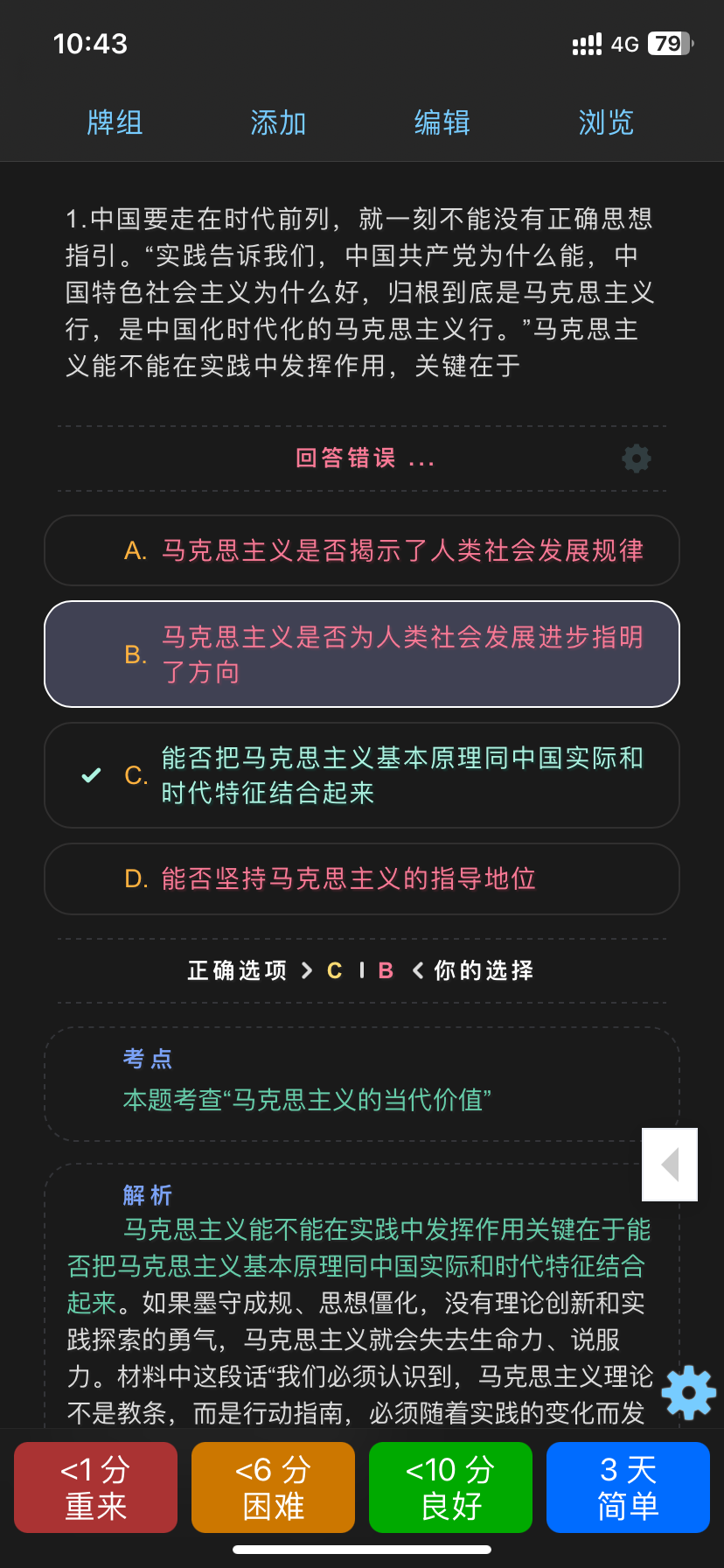Switch to the 添加 tab
Viewport: 724px width, 1568px height.
click(278, 122)
